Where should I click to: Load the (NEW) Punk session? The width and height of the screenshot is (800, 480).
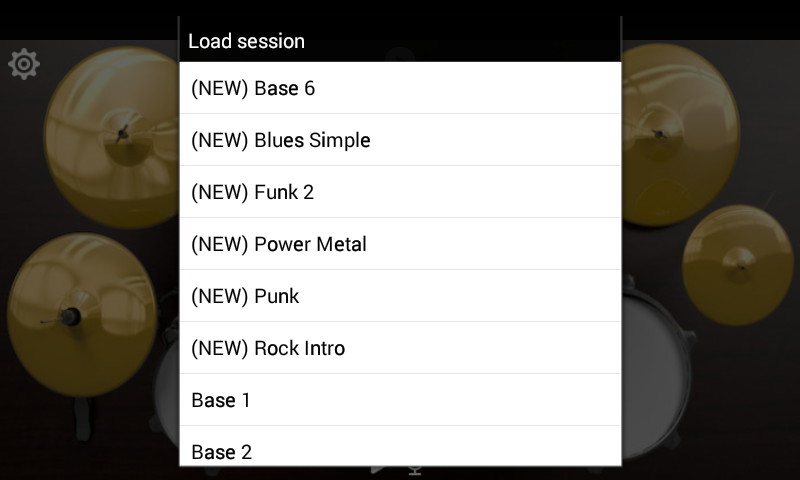tap(400, 296)
